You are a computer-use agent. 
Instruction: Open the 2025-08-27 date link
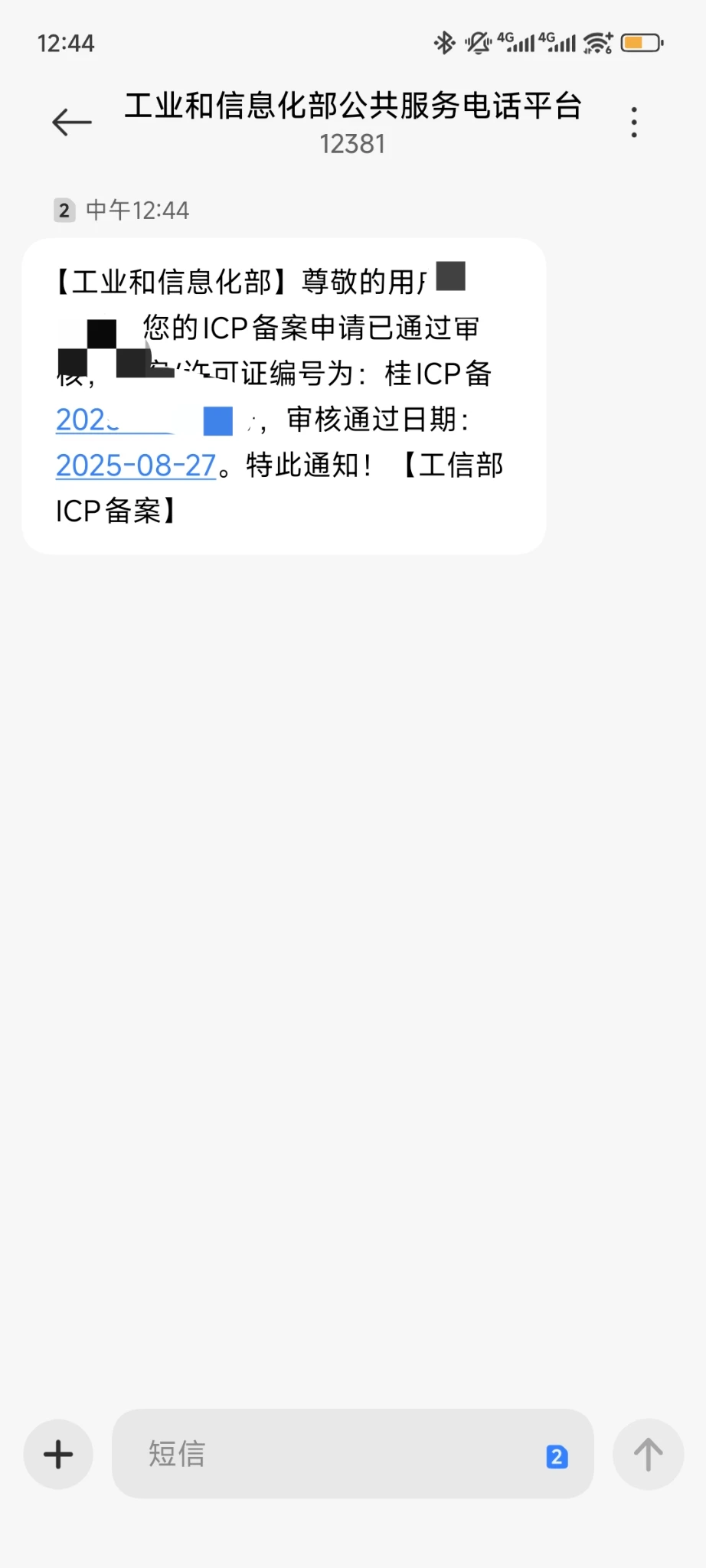136,465
